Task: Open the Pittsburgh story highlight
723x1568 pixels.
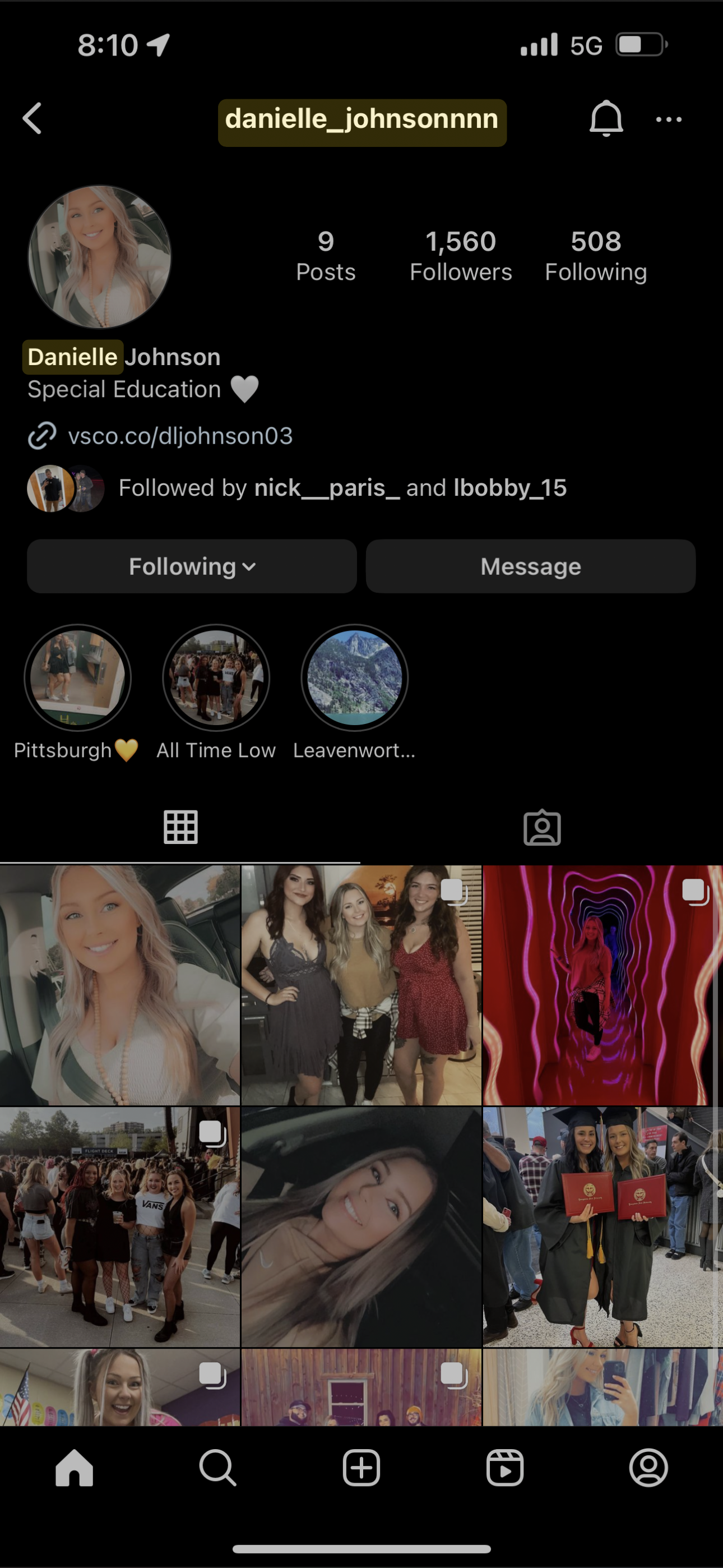Action: click(x=77, y=678)
